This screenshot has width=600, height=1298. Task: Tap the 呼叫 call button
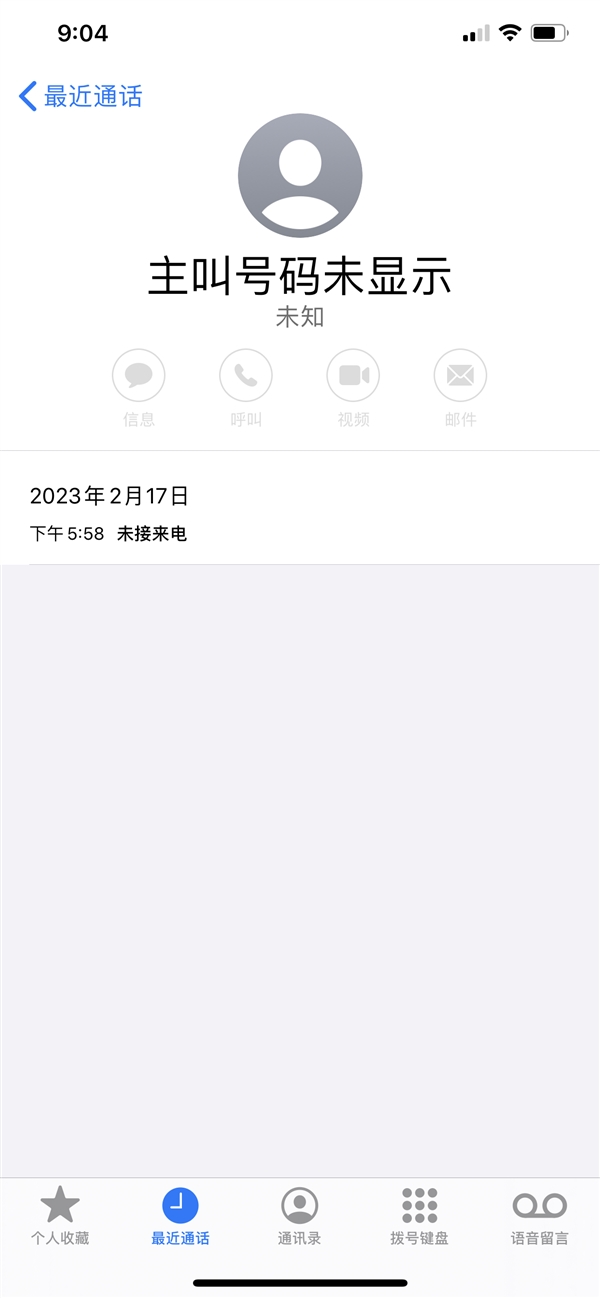(x=246, y=376)
